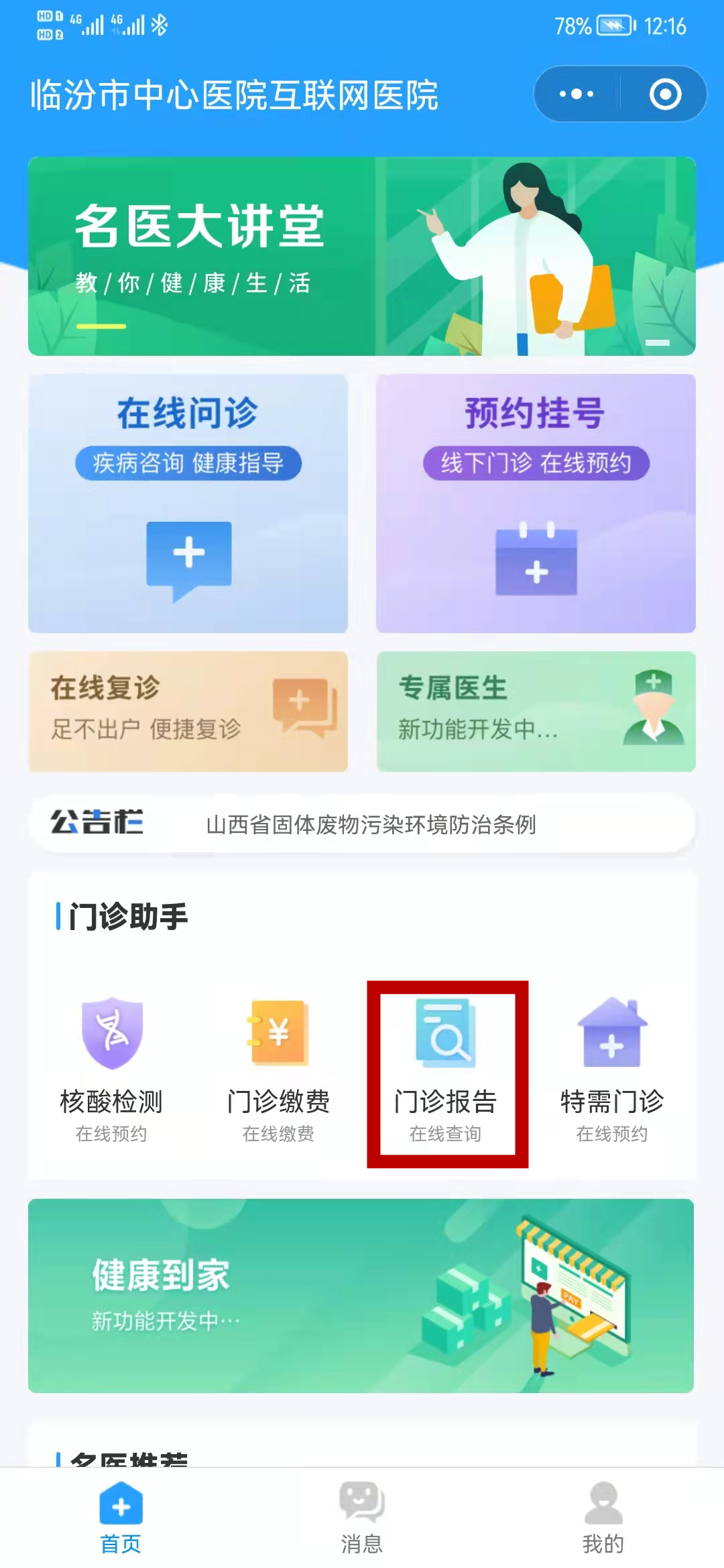Click the mini-program close circle button
Viewport: 724px width, 1568px height.
666,95
